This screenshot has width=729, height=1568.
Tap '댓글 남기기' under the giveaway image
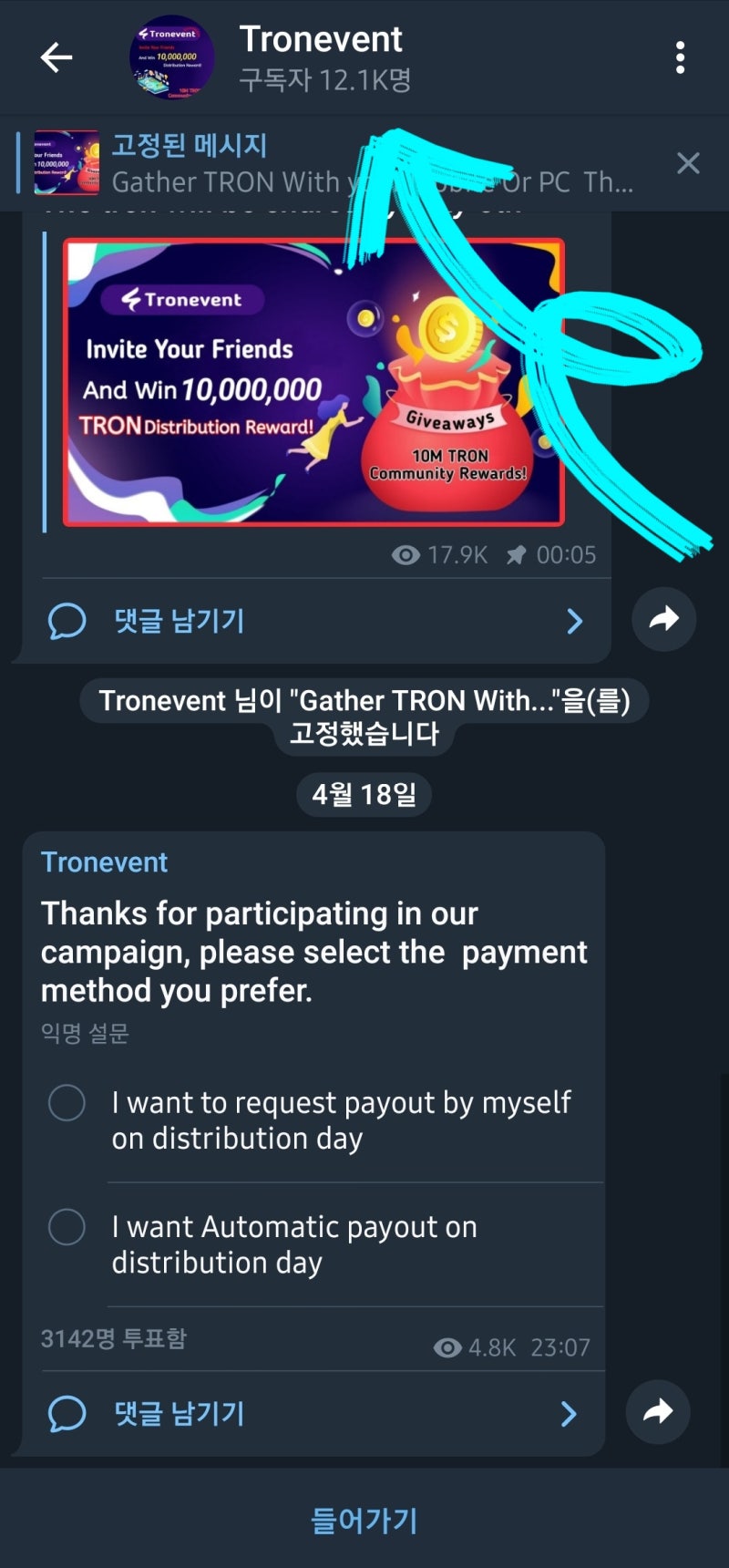click(178, 620)
